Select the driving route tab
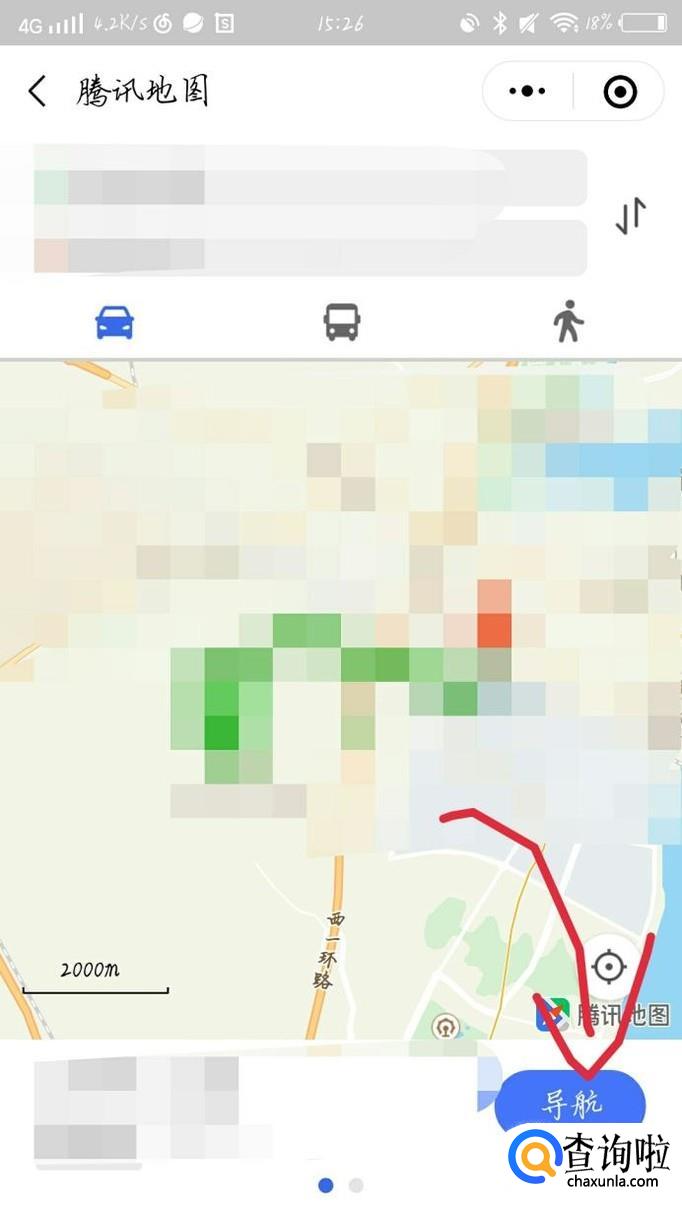The width and height of the screenshot is (682, 1212). pos(114,322)
